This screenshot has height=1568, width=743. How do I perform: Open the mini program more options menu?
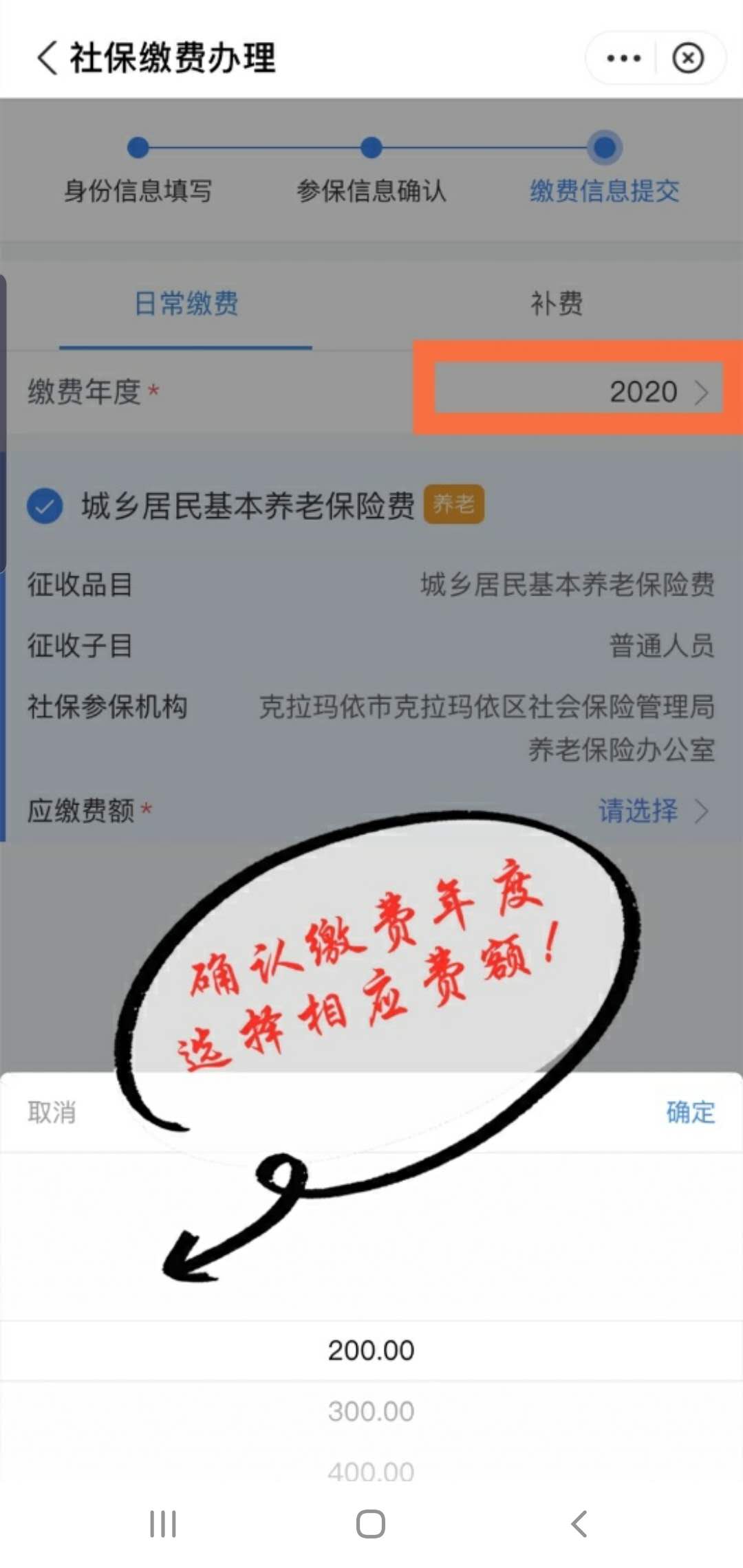point(623,58)
